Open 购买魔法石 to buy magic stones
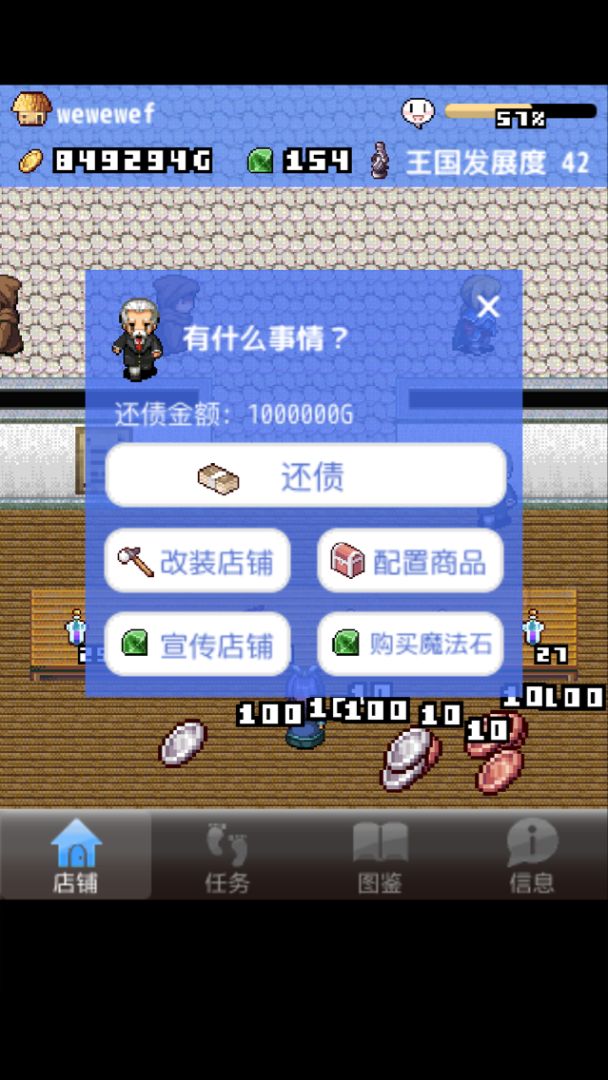Screen dimensions: 608x1080 410,644
